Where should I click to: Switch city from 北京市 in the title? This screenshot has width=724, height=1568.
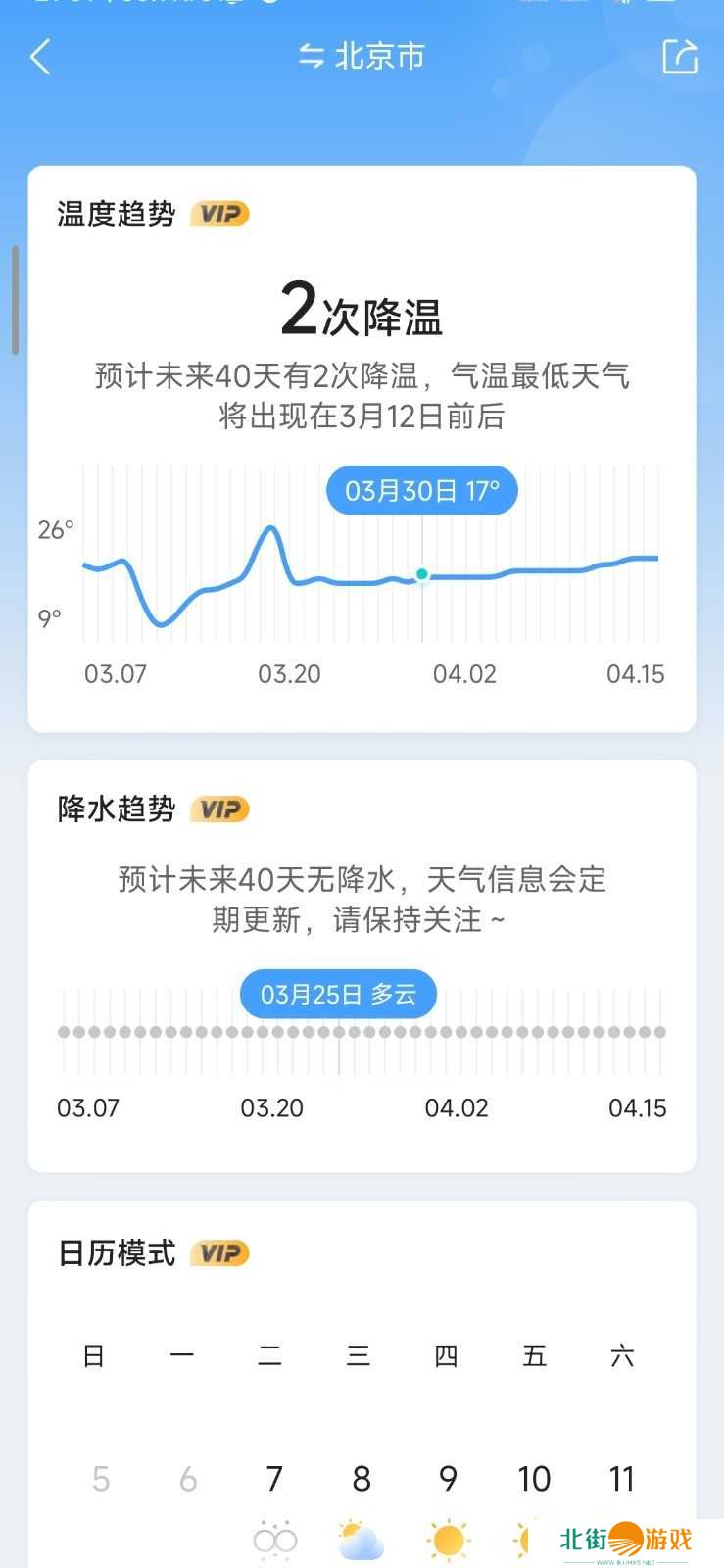[362, 57]
